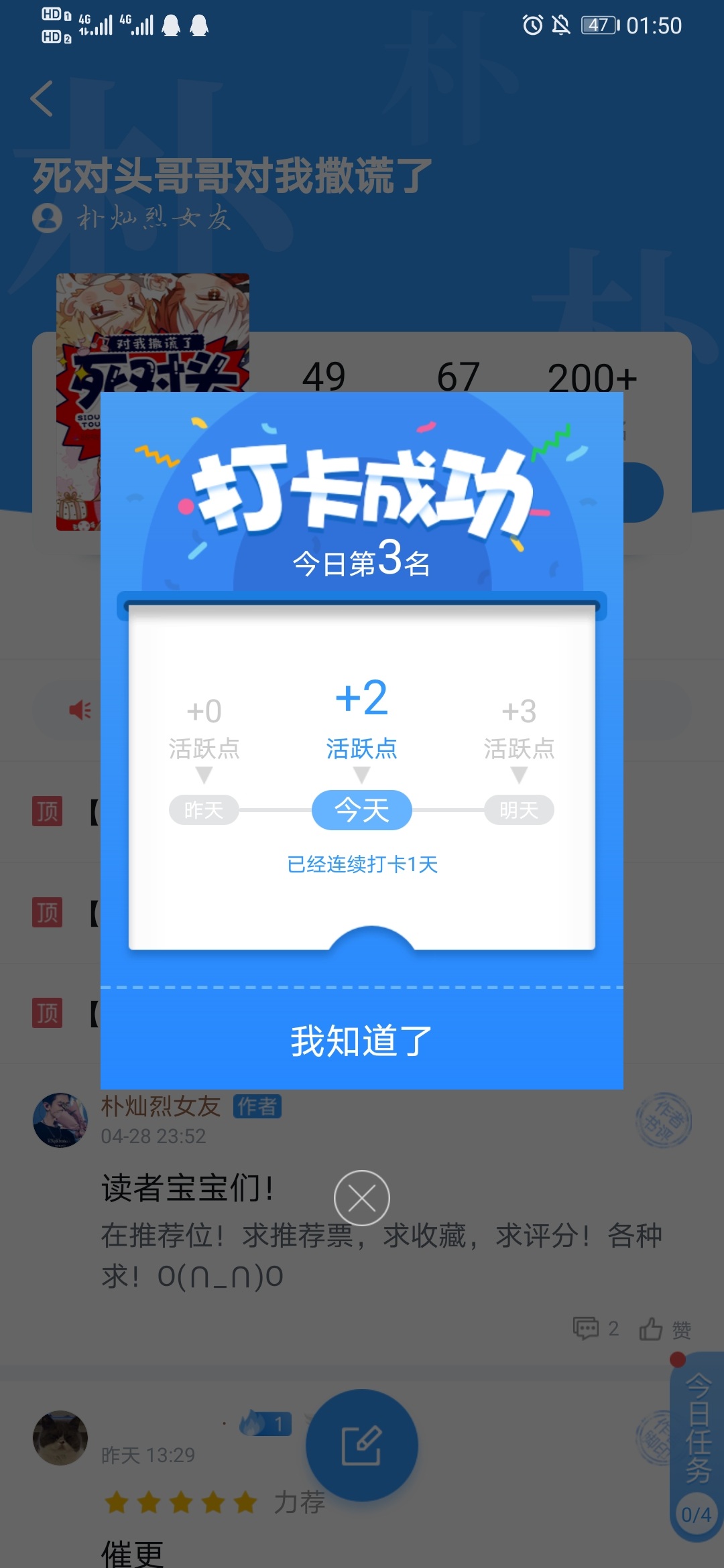
Task: Like the post by 朴灿烈女友
Action: (665, 1329)
